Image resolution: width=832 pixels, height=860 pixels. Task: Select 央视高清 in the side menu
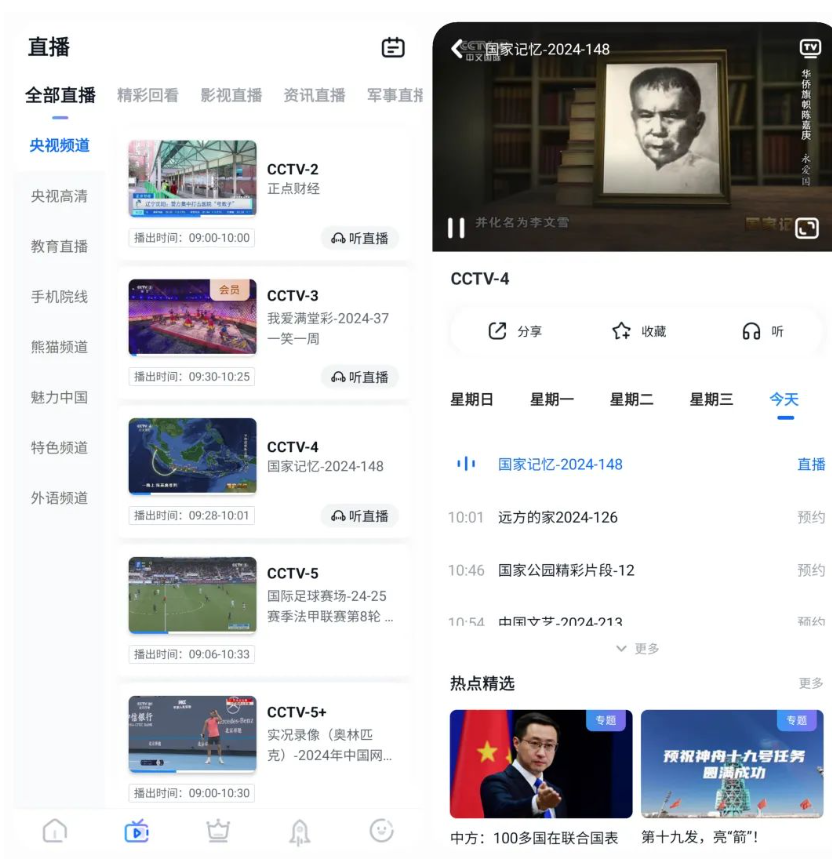[59, 196]
